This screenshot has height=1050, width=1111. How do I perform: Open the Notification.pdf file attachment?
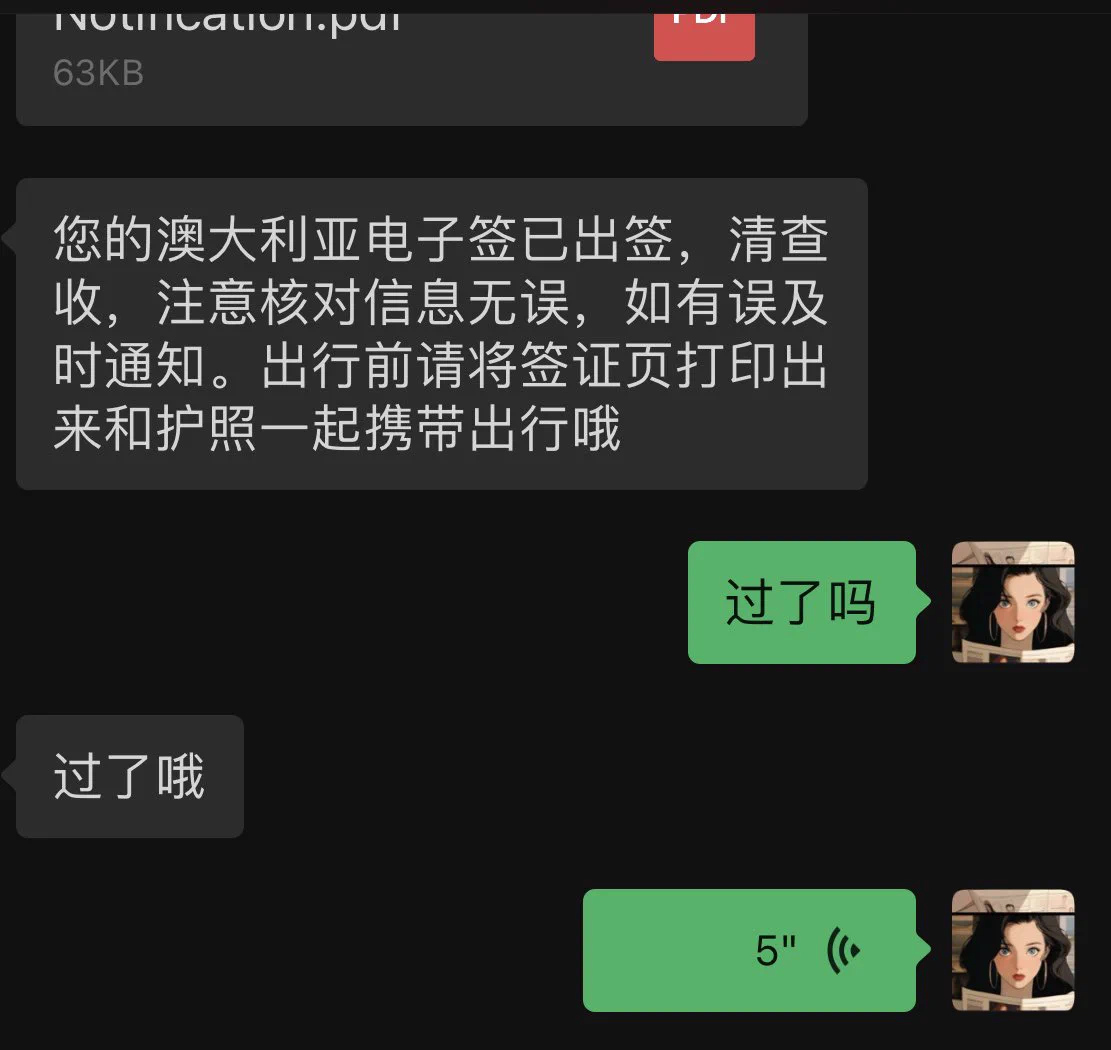pos(410,60)
